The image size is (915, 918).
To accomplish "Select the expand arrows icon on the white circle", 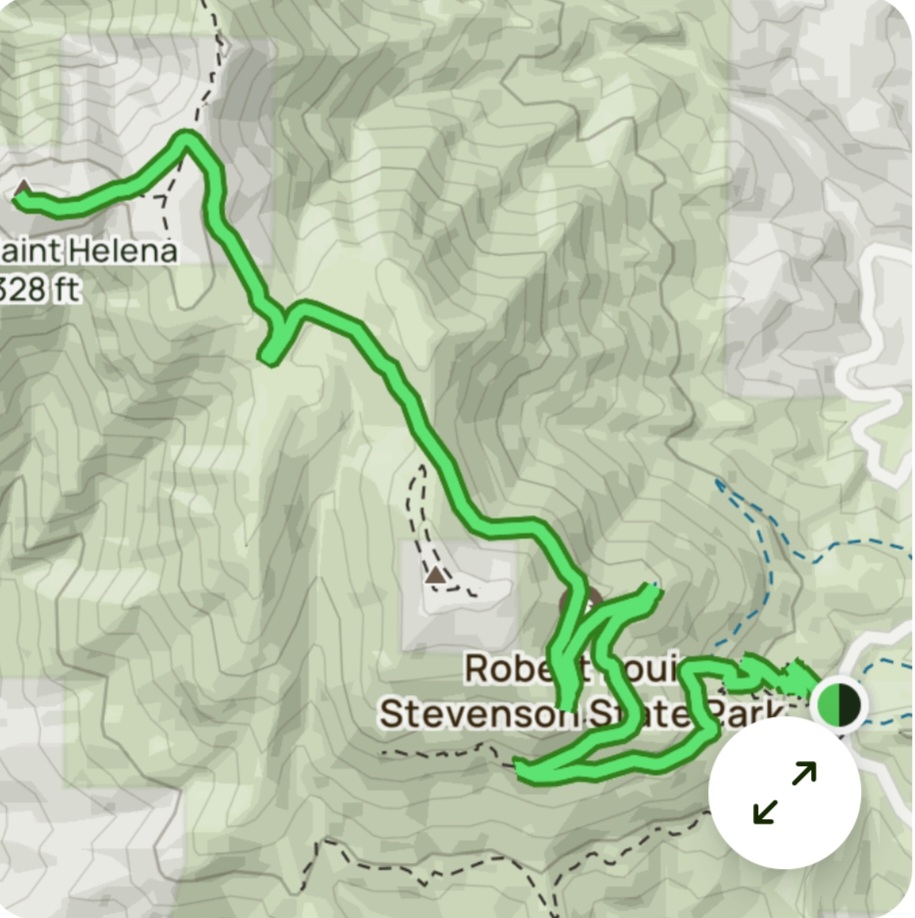I will 787,790.
